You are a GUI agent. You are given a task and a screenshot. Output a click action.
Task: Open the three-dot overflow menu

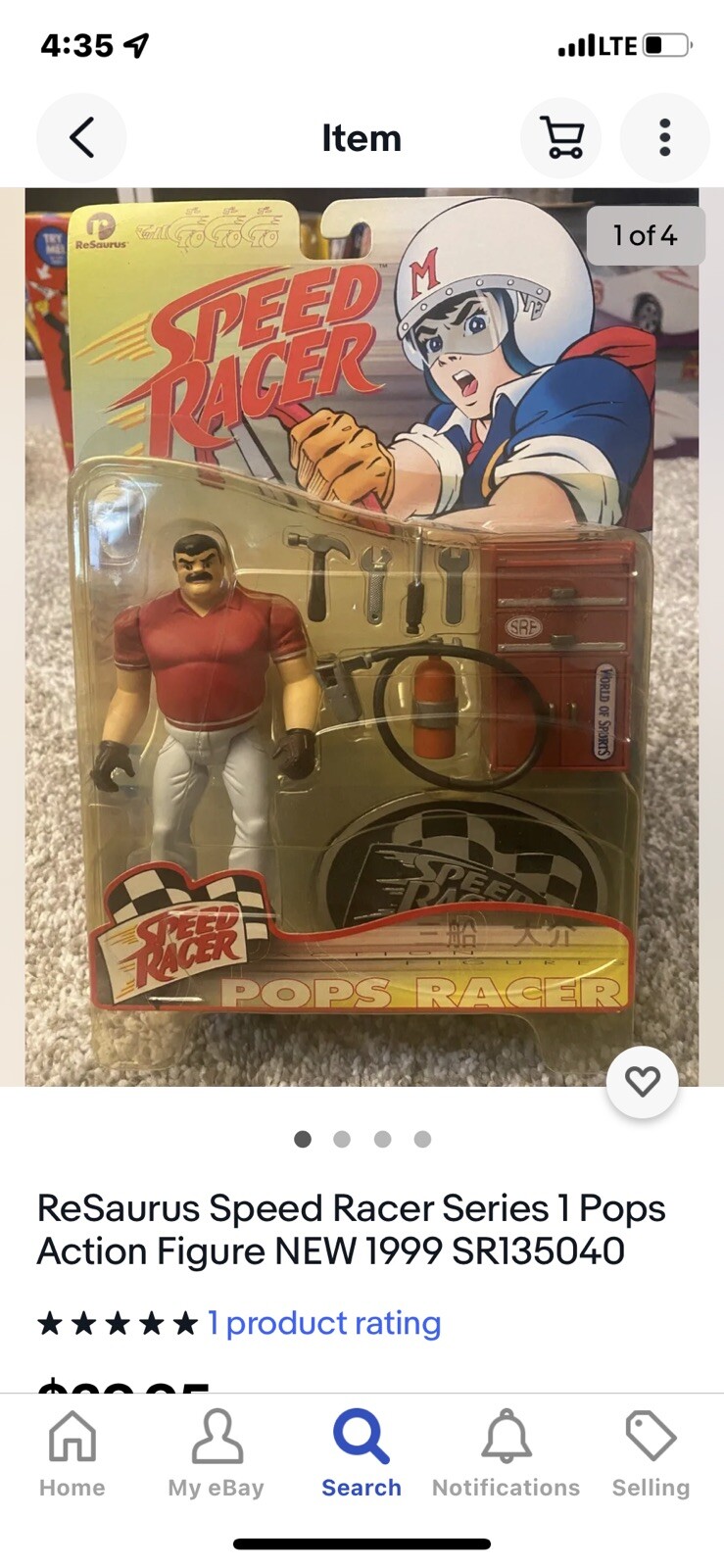[x=664, y=138]
